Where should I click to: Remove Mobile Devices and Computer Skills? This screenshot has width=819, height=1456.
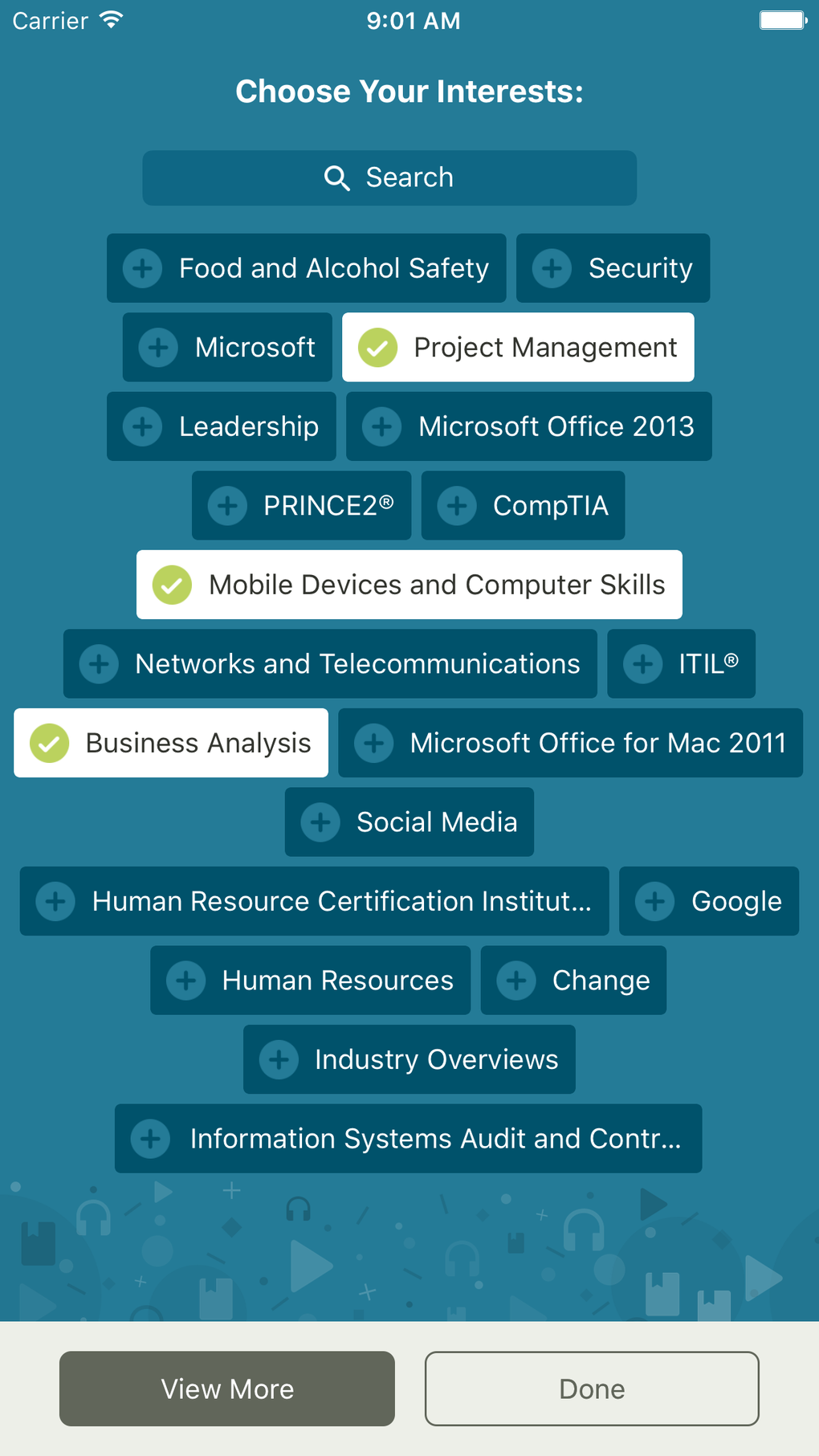click(x=409, y=585)
